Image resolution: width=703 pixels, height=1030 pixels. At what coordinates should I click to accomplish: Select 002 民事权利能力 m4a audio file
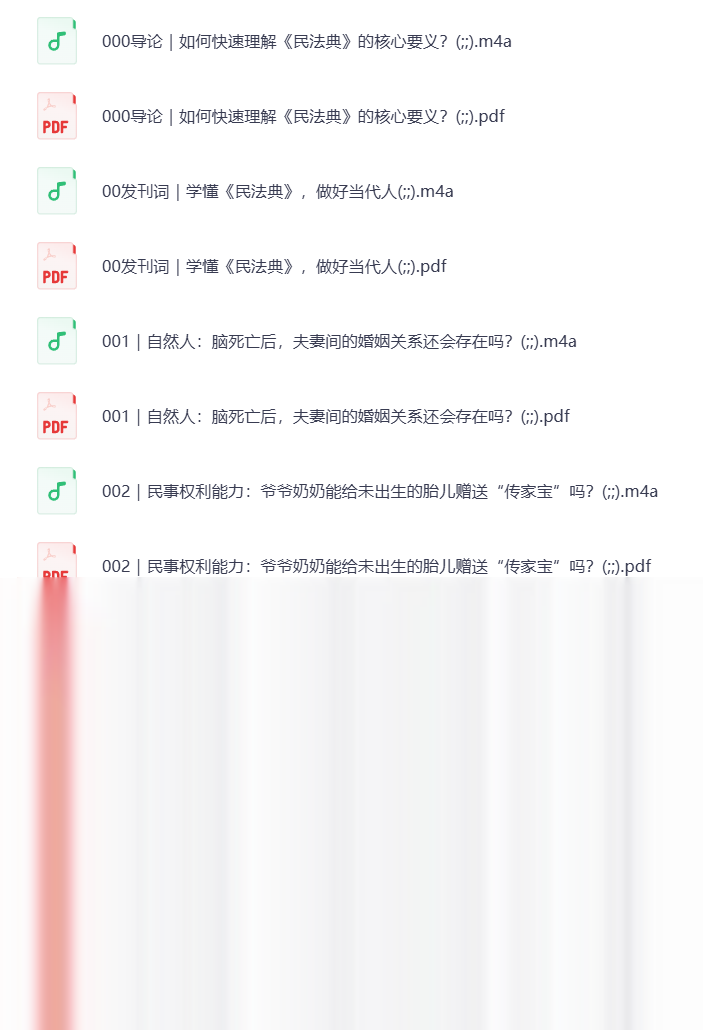(x=380, y=491)
